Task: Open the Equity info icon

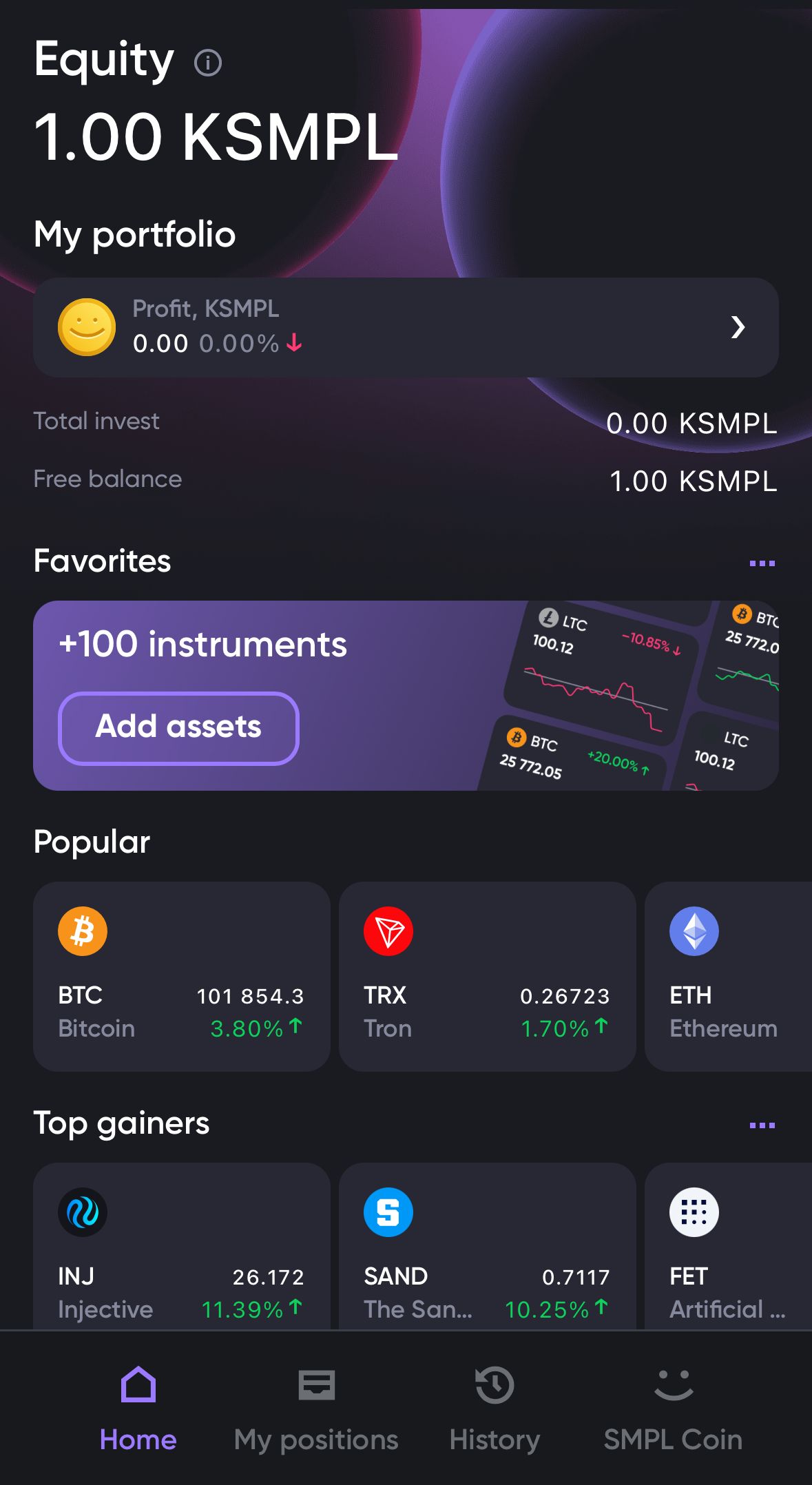Action: coord(207,63)
